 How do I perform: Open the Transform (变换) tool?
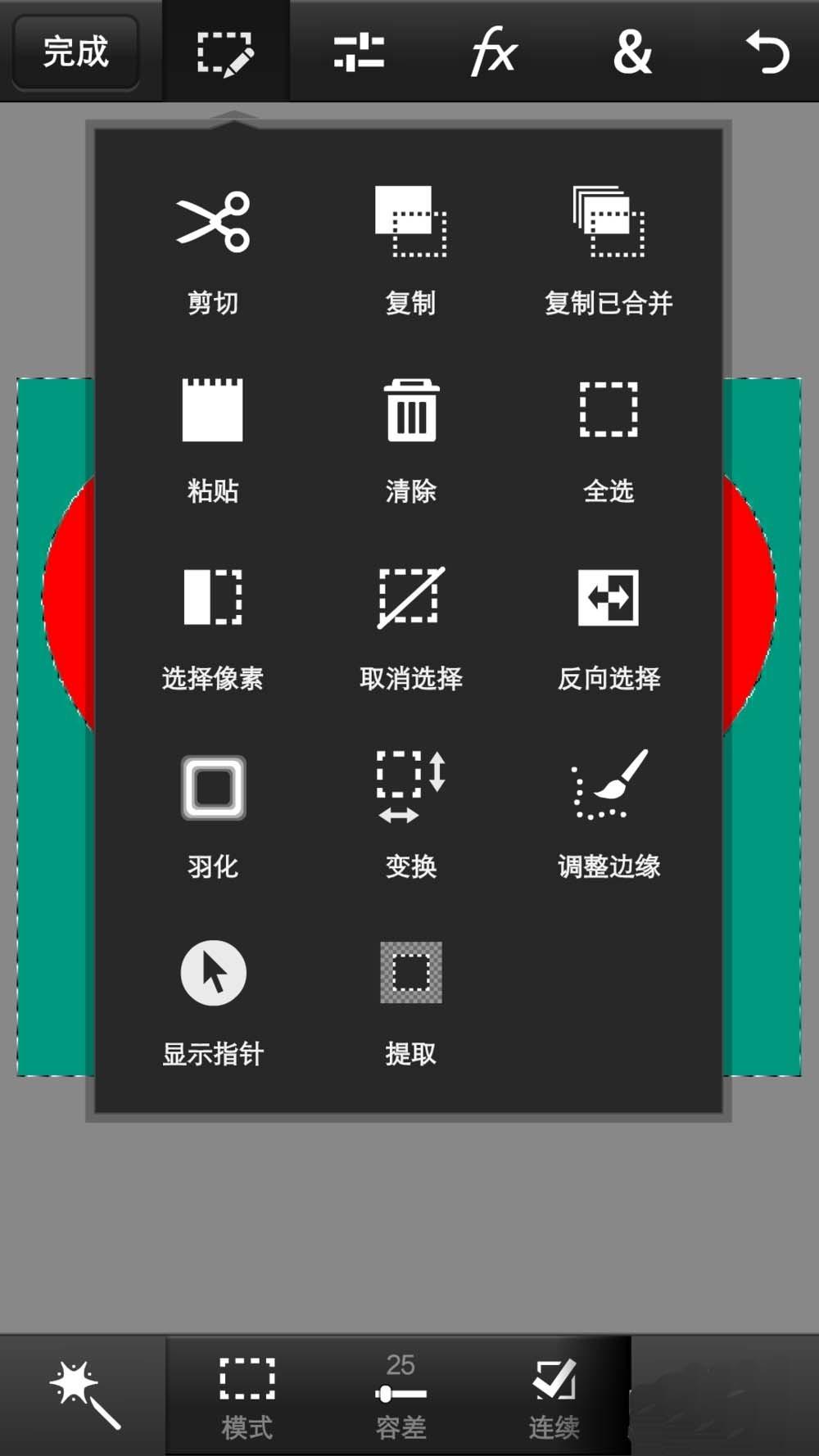point(409,788)
